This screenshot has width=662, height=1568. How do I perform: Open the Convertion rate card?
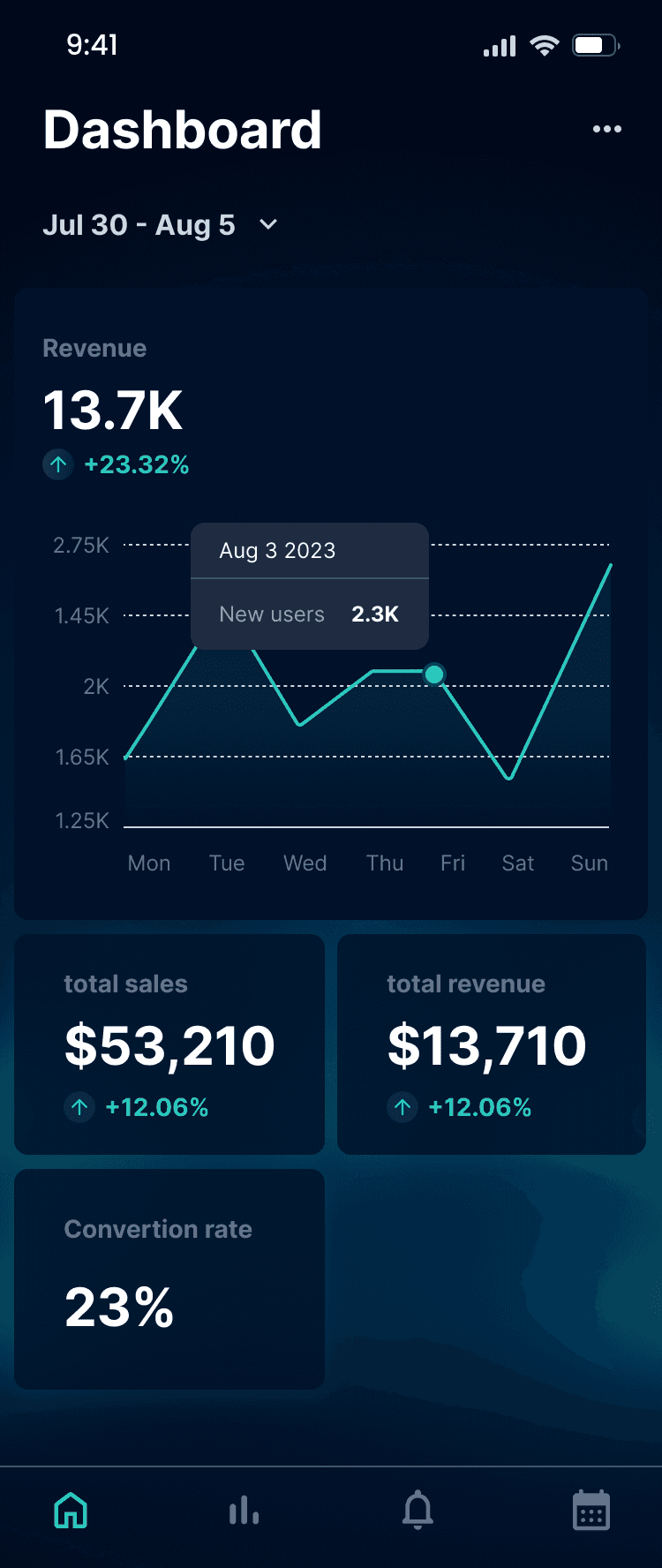point(169,1279)
